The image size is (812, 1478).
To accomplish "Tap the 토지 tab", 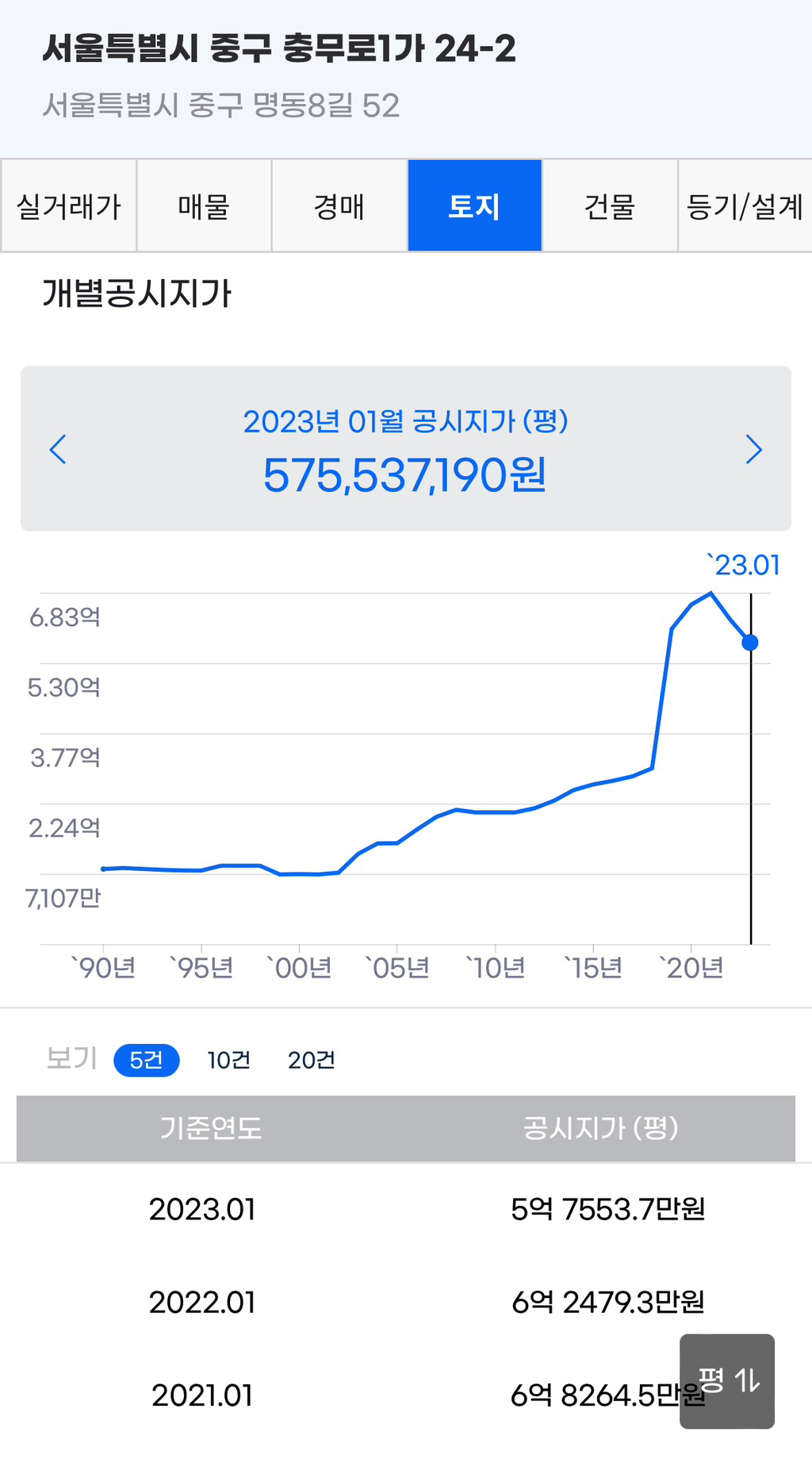I will point(474,206).
